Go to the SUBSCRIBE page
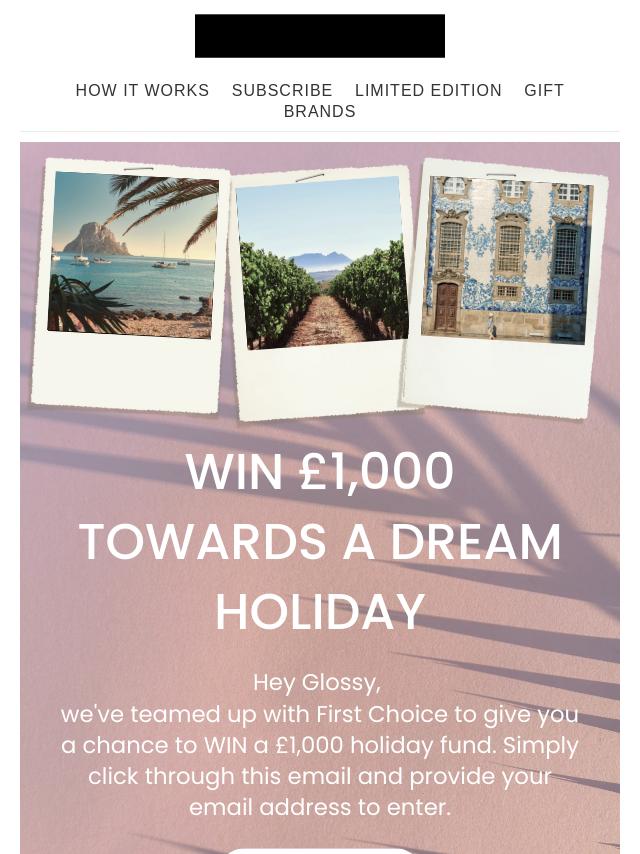This screenshot has height=854, width=640. tap(282, 90)
